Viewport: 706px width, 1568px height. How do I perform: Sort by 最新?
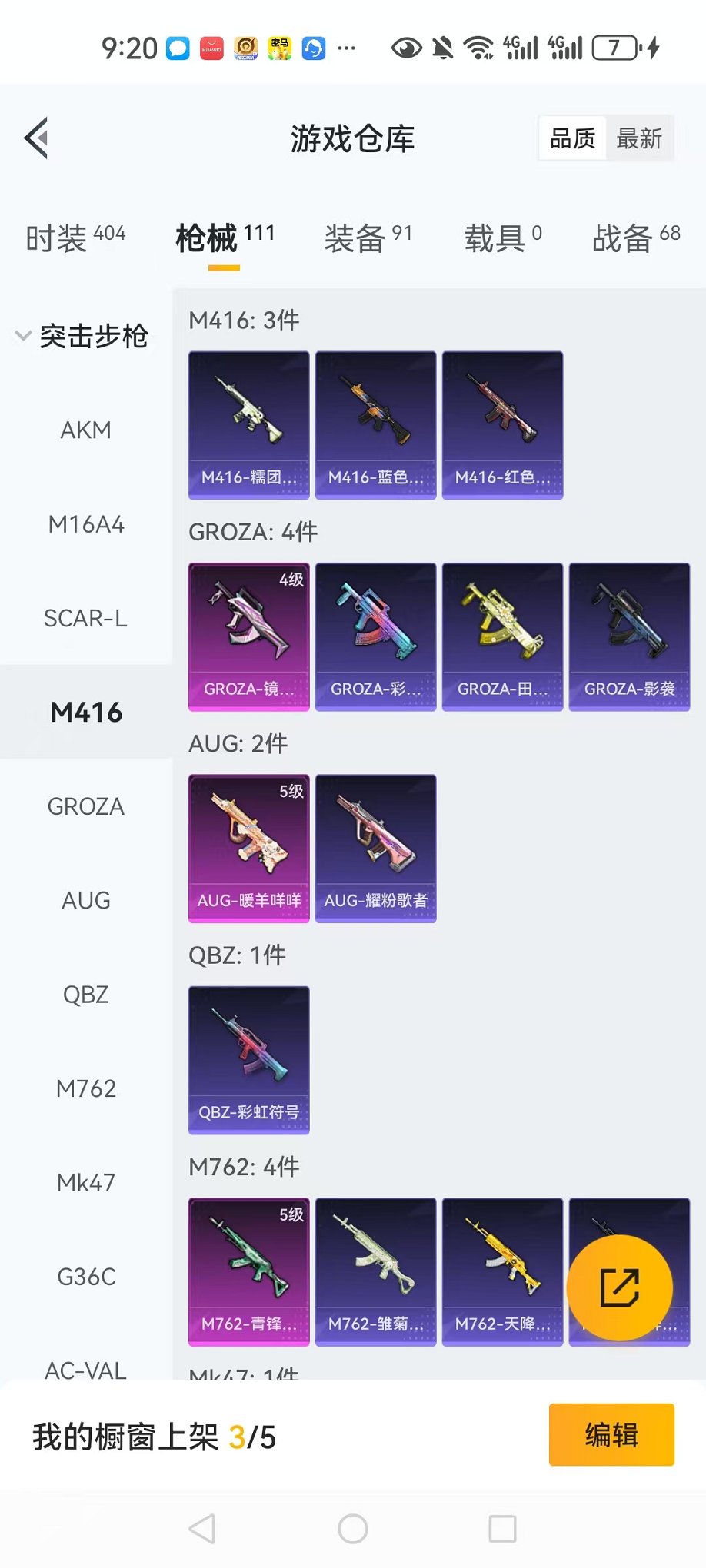639,138
